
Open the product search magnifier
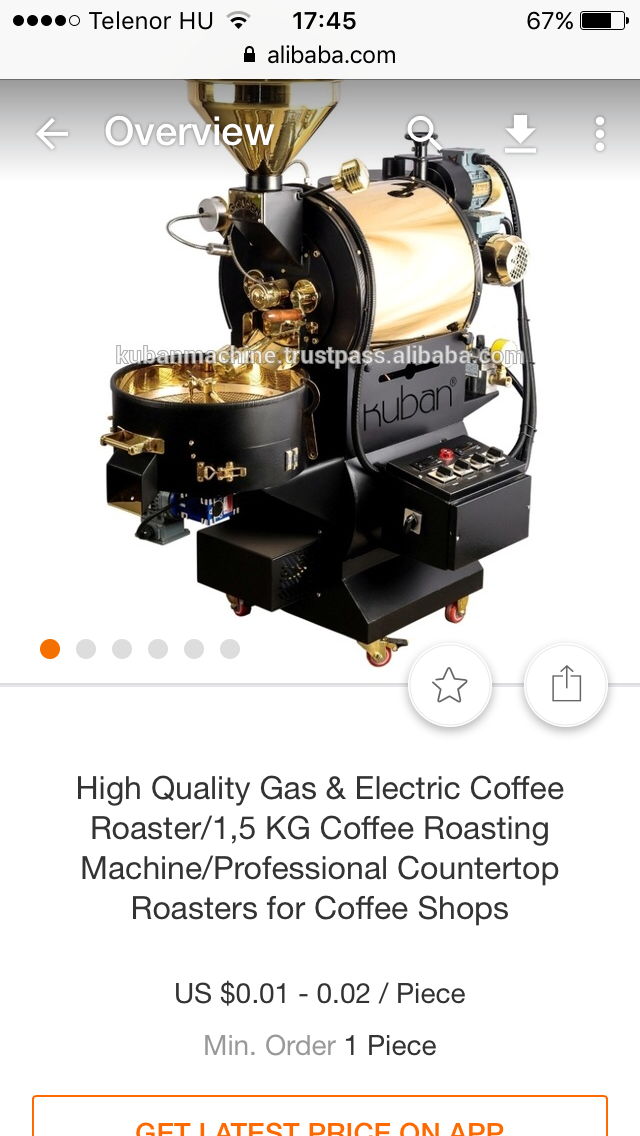[x=424, y=133]
